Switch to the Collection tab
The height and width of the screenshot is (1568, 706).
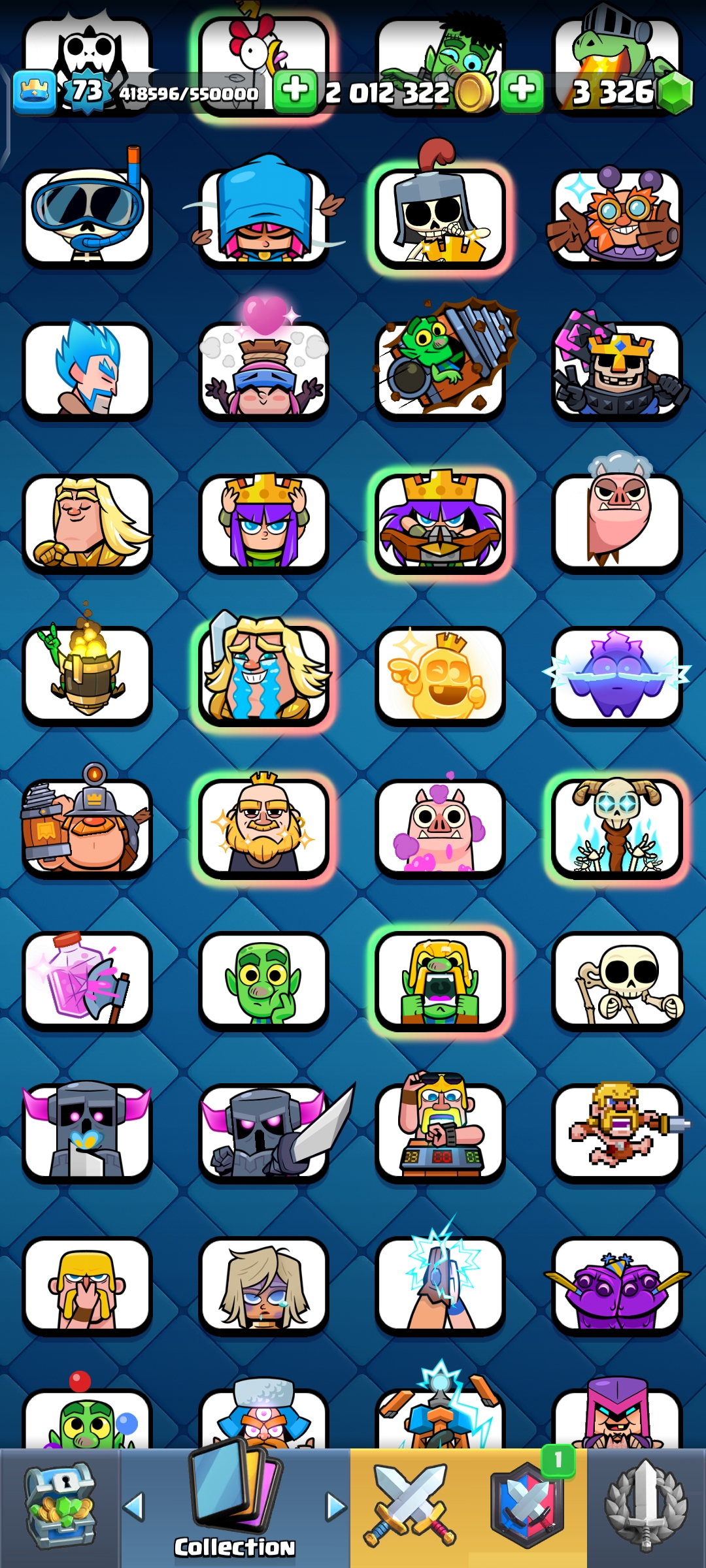(235, 1507)
